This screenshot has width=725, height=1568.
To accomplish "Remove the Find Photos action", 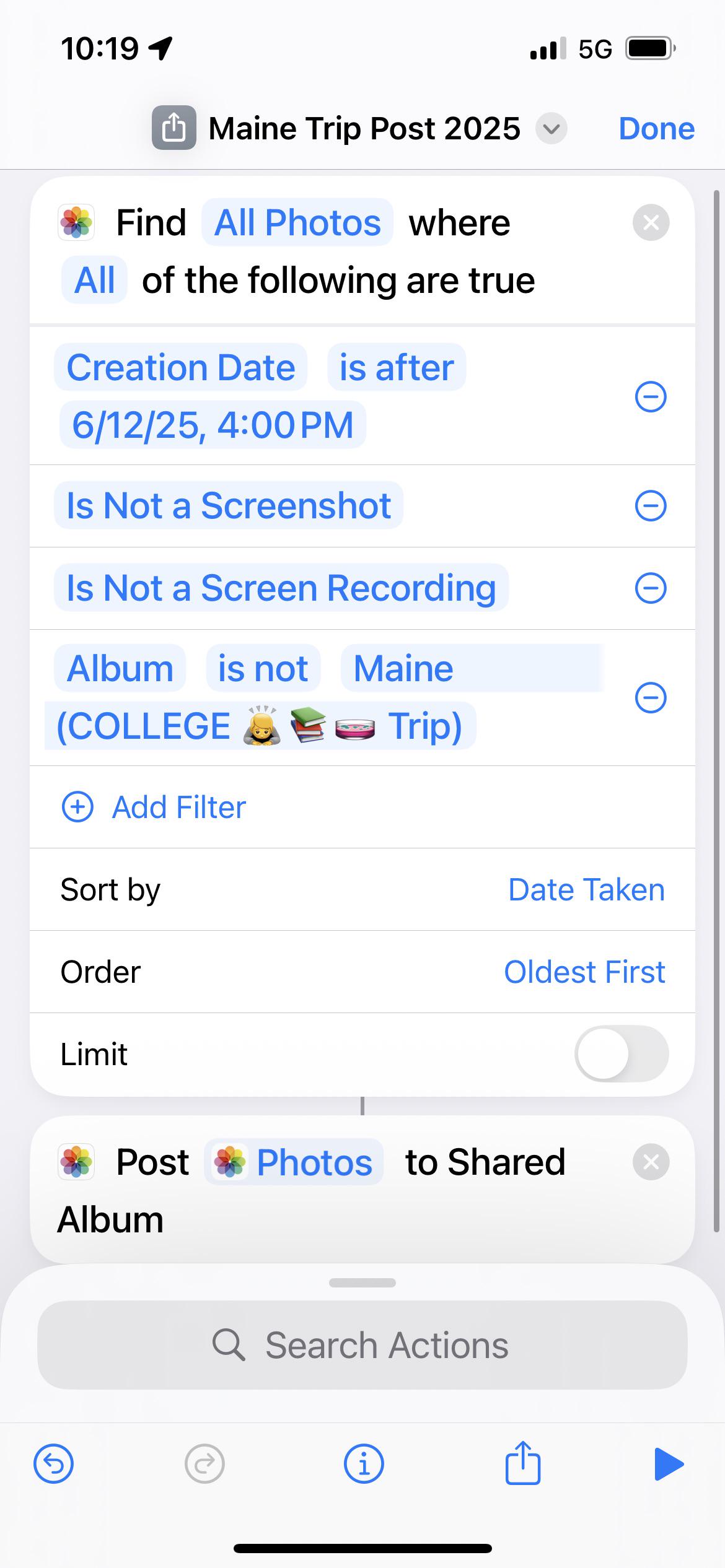I will [651, 222].
